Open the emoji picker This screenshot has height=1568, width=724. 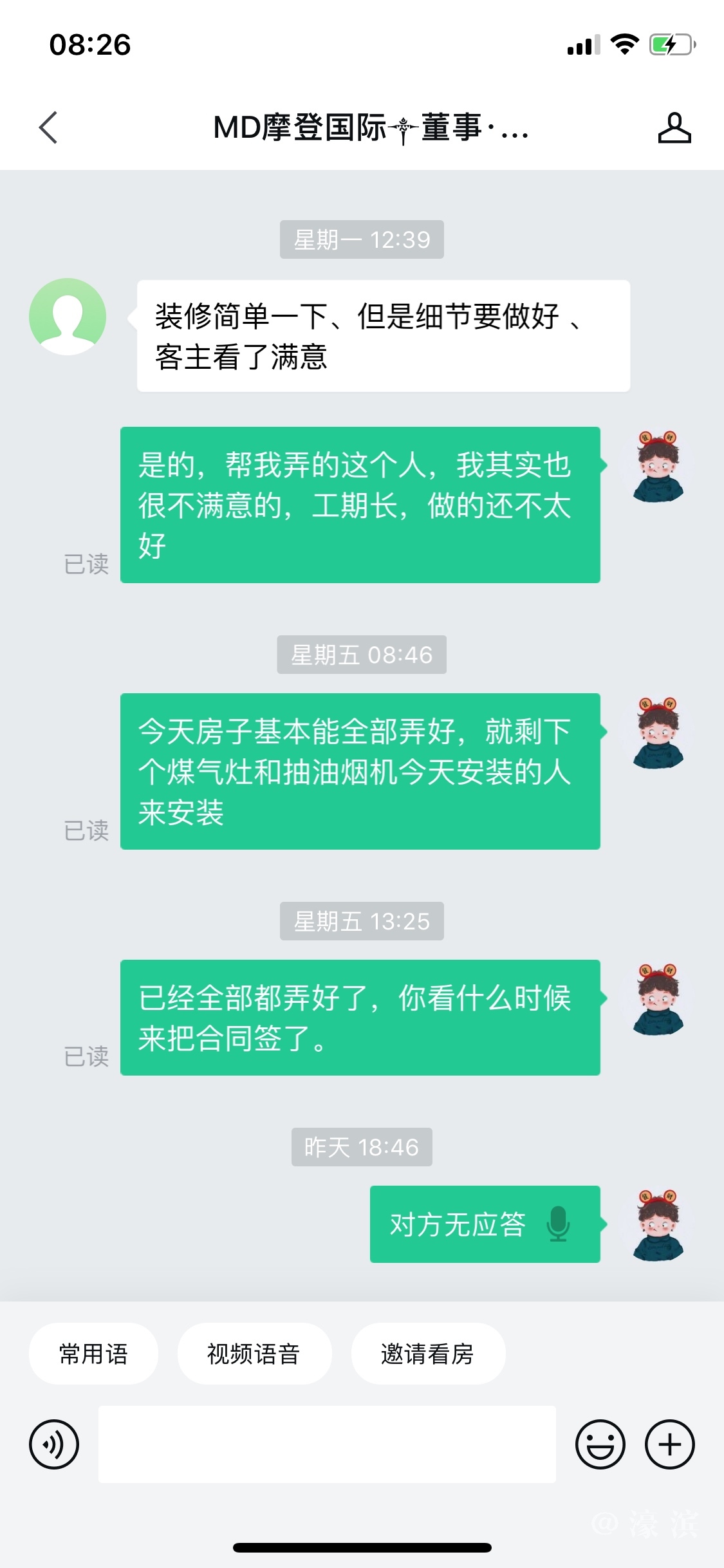click(x=600, y=1444)
